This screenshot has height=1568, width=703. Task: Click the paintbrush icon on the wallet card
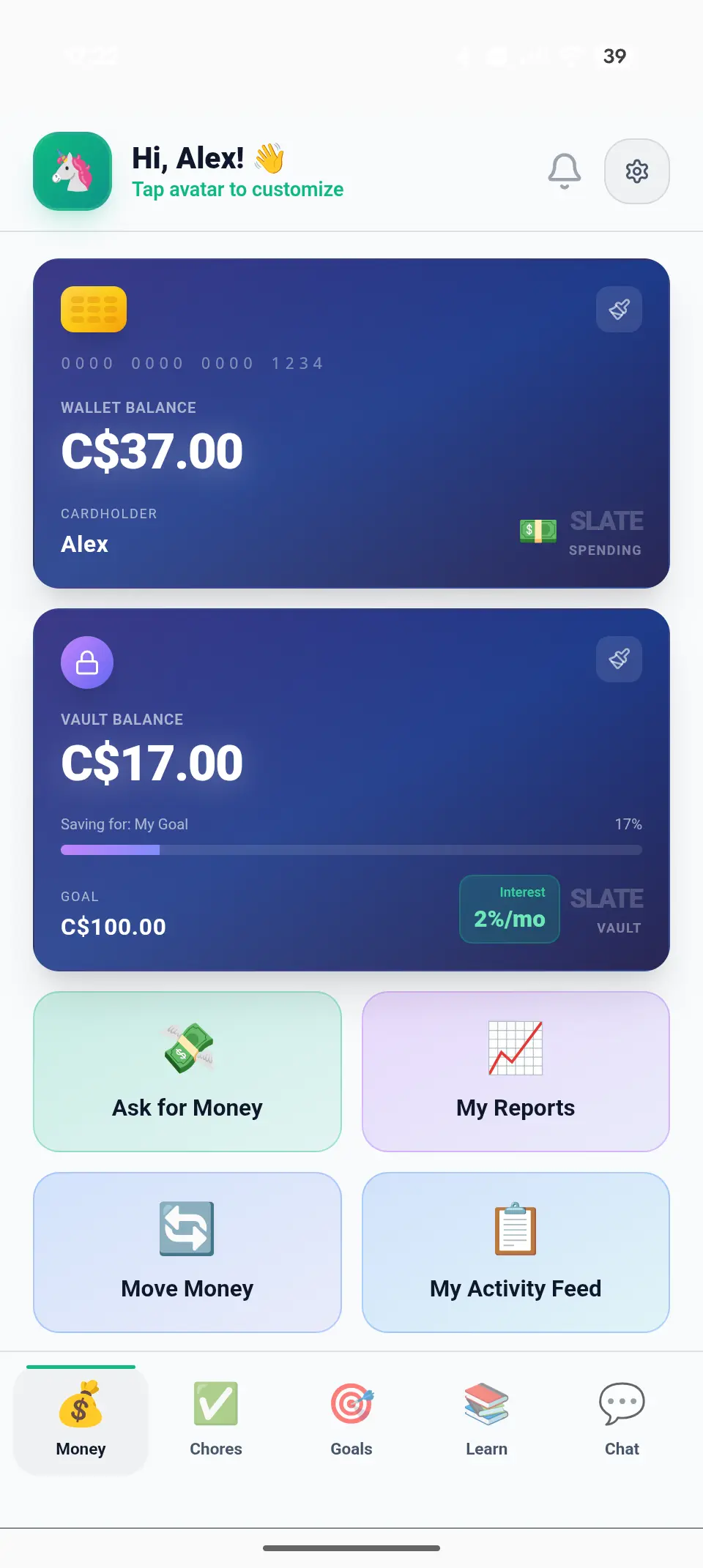click(x=619, y=309)
